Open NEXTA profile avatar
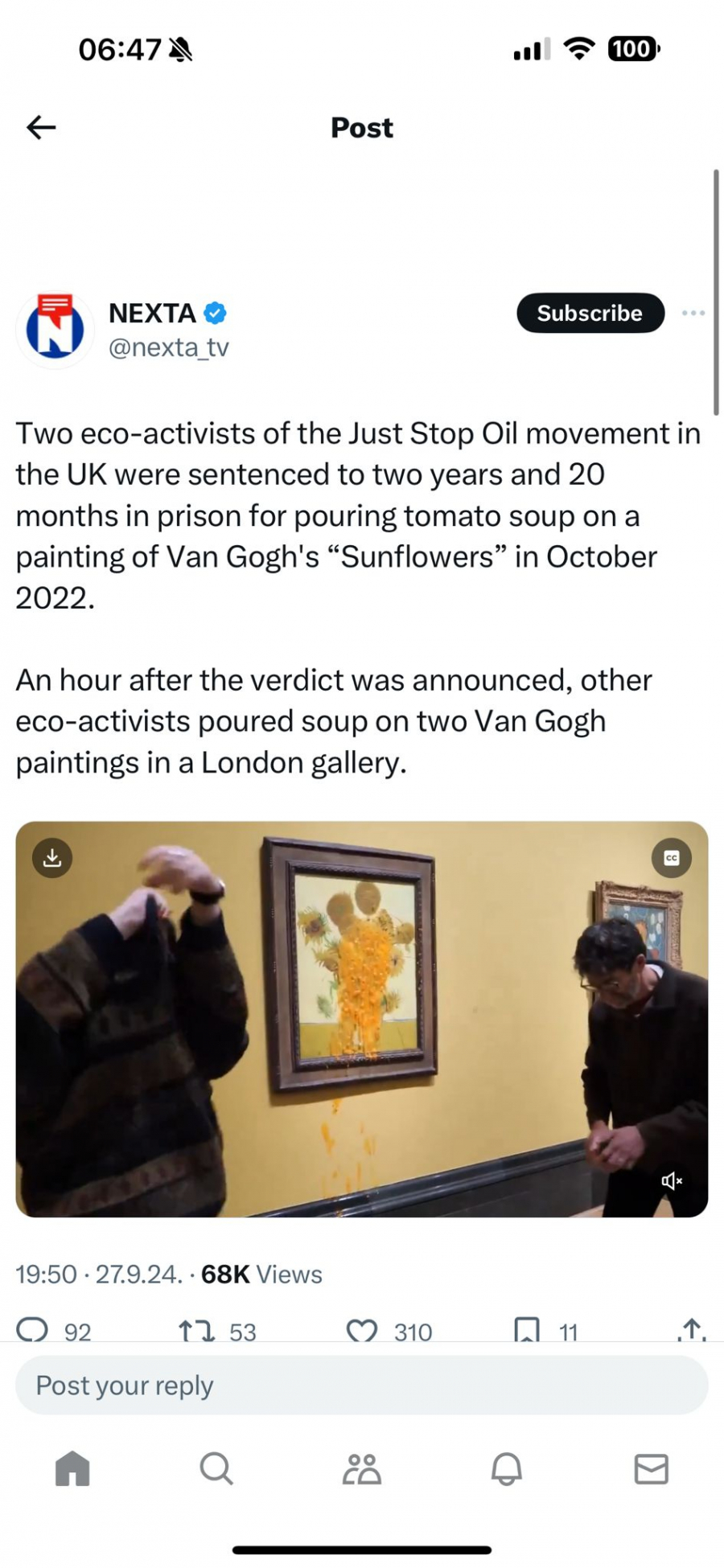 pos(55,330)
